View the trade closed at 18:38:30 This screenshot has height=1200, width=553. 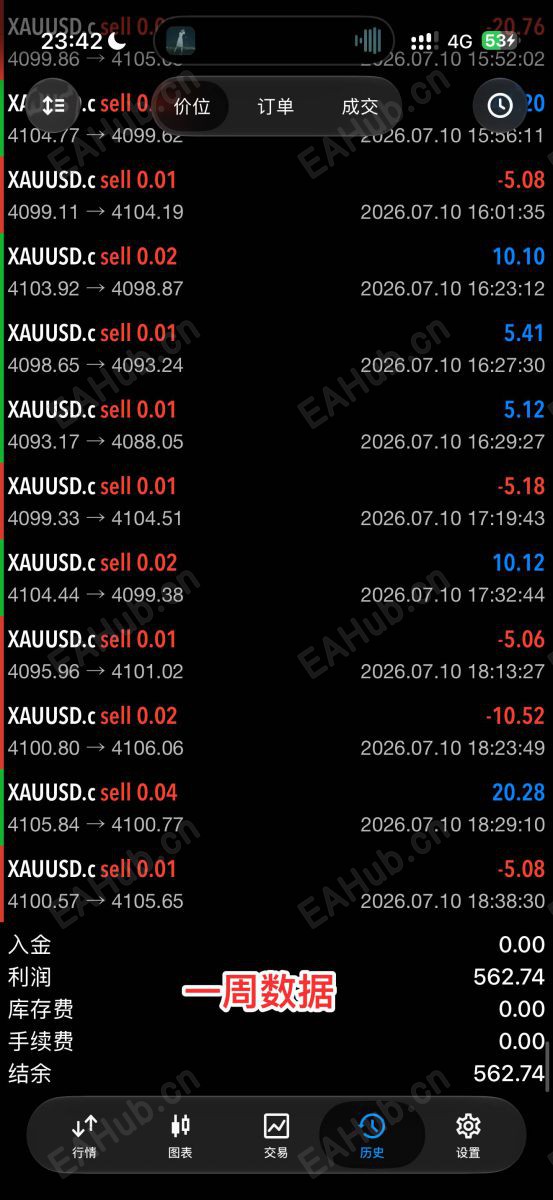(276, 884)
